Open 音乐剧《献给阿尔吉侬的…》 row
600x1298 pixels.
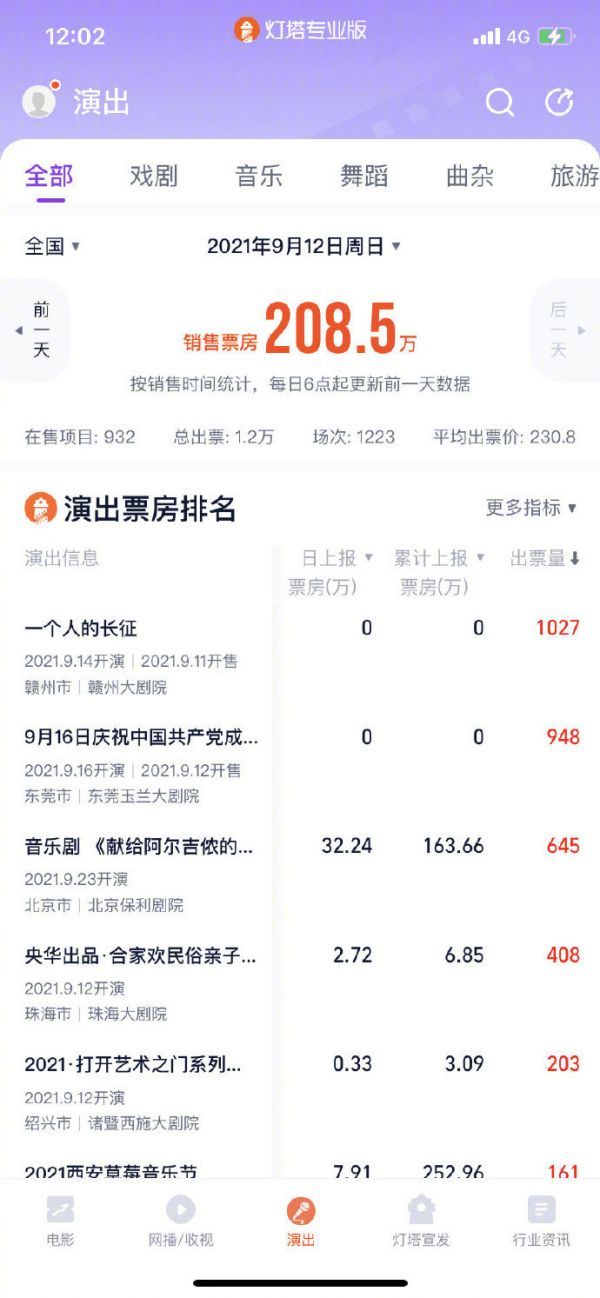139,846
